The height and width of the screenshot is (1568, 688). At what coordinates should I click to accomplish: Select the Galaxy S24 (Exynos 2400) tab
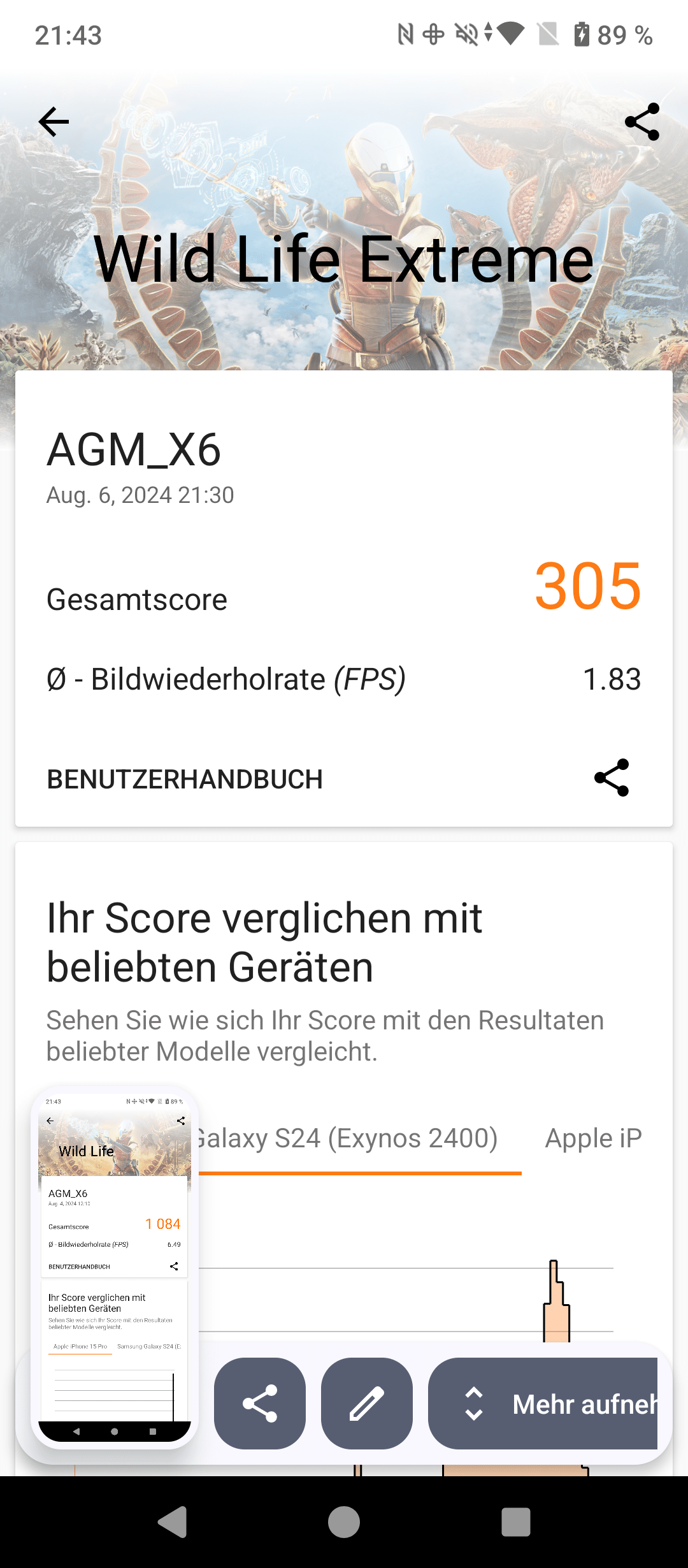(x=347, y=1138)
